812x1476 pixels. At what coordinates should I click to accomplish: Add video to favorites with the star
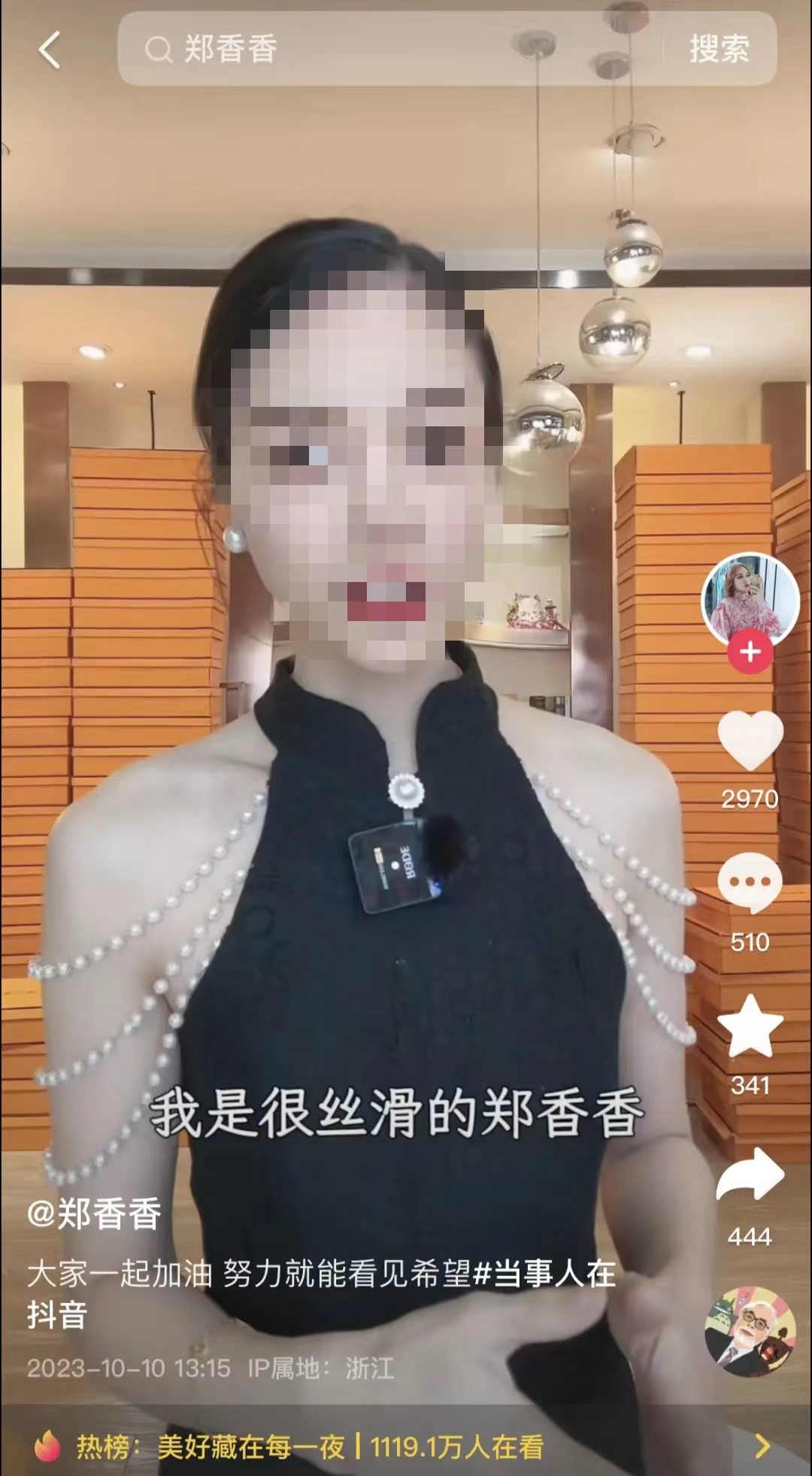tap(750, 1027)
